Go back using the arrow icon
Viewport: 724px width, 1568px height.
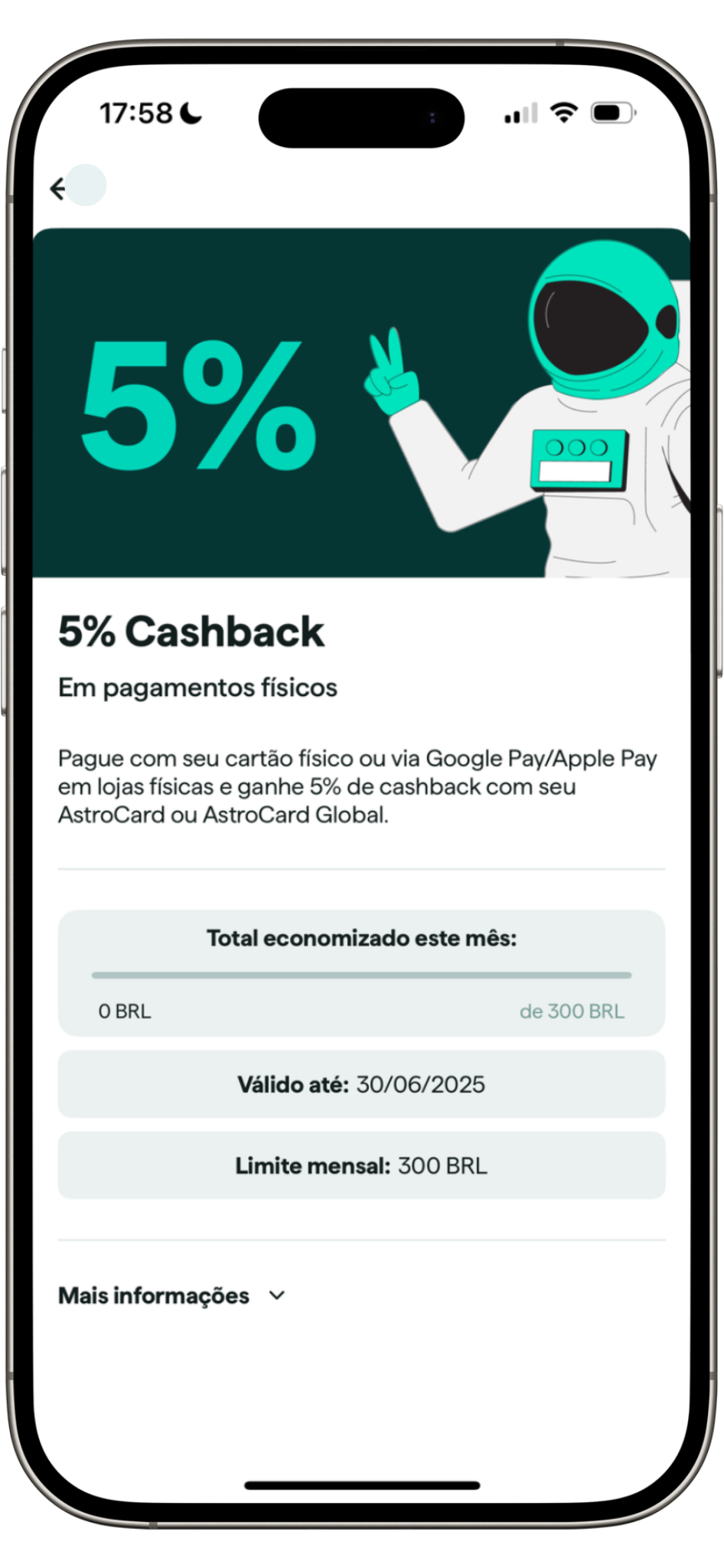[x=59, y=188]
